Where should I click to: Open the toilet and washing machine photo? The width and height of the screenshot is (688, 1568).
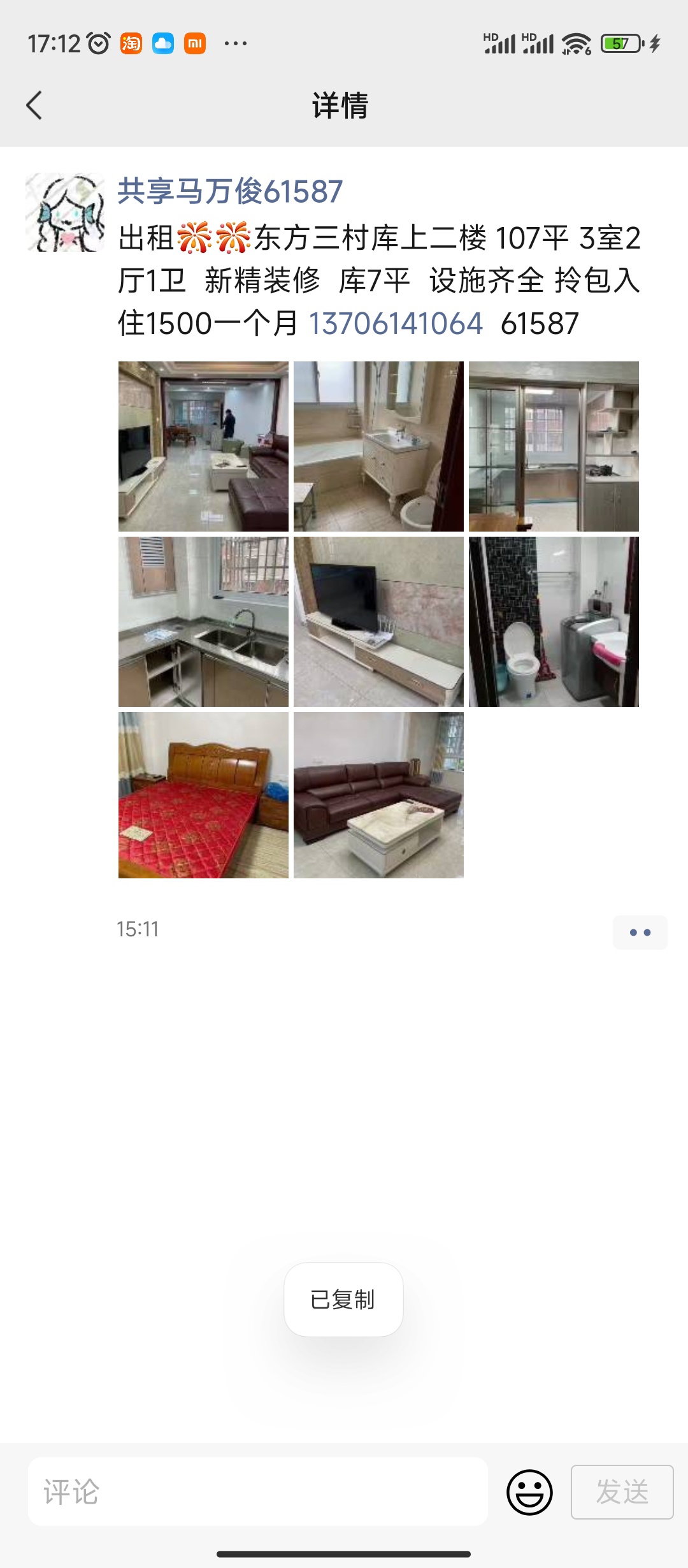click(x=554, y=621)
